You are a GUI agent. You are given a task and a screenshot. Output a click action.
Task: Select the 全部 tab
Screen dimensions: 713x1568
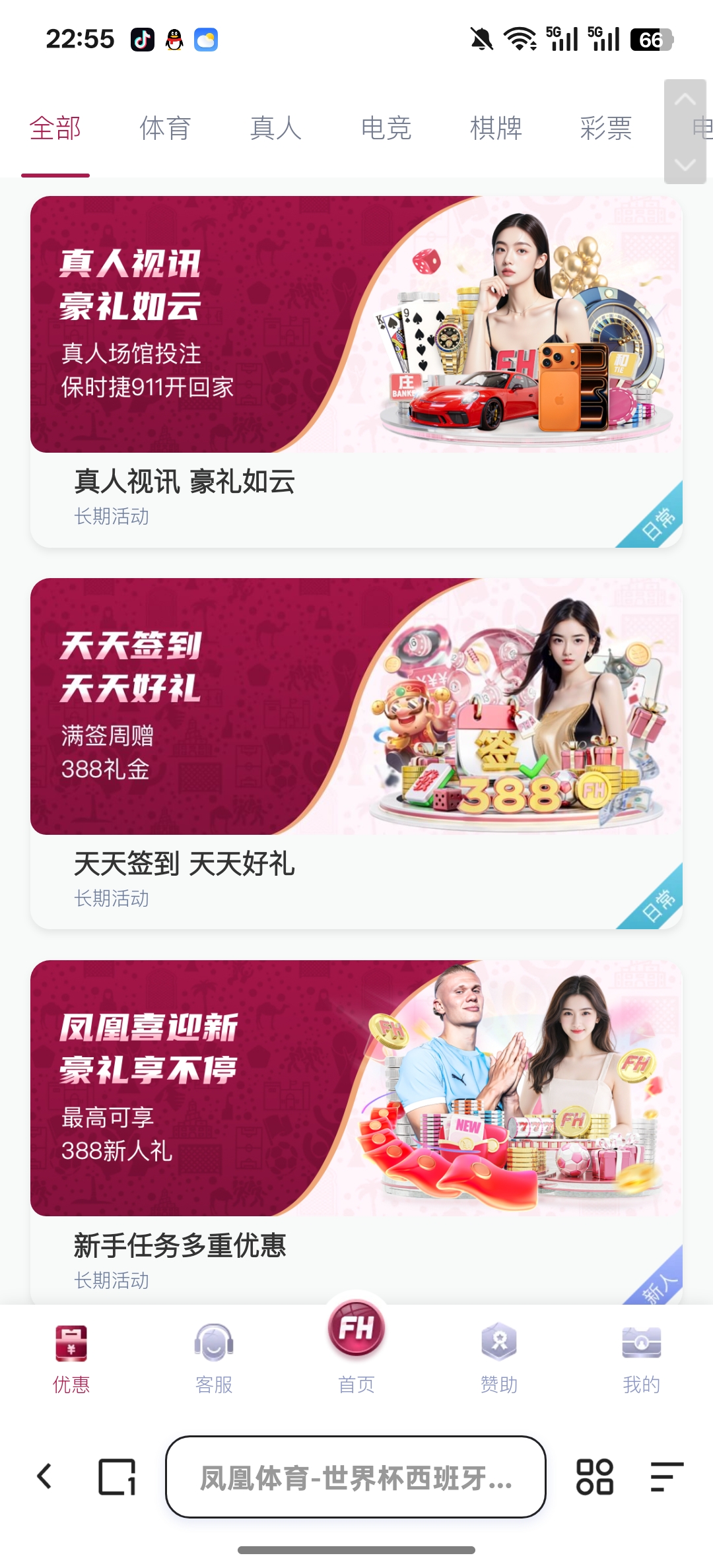(x=55, y=128)
